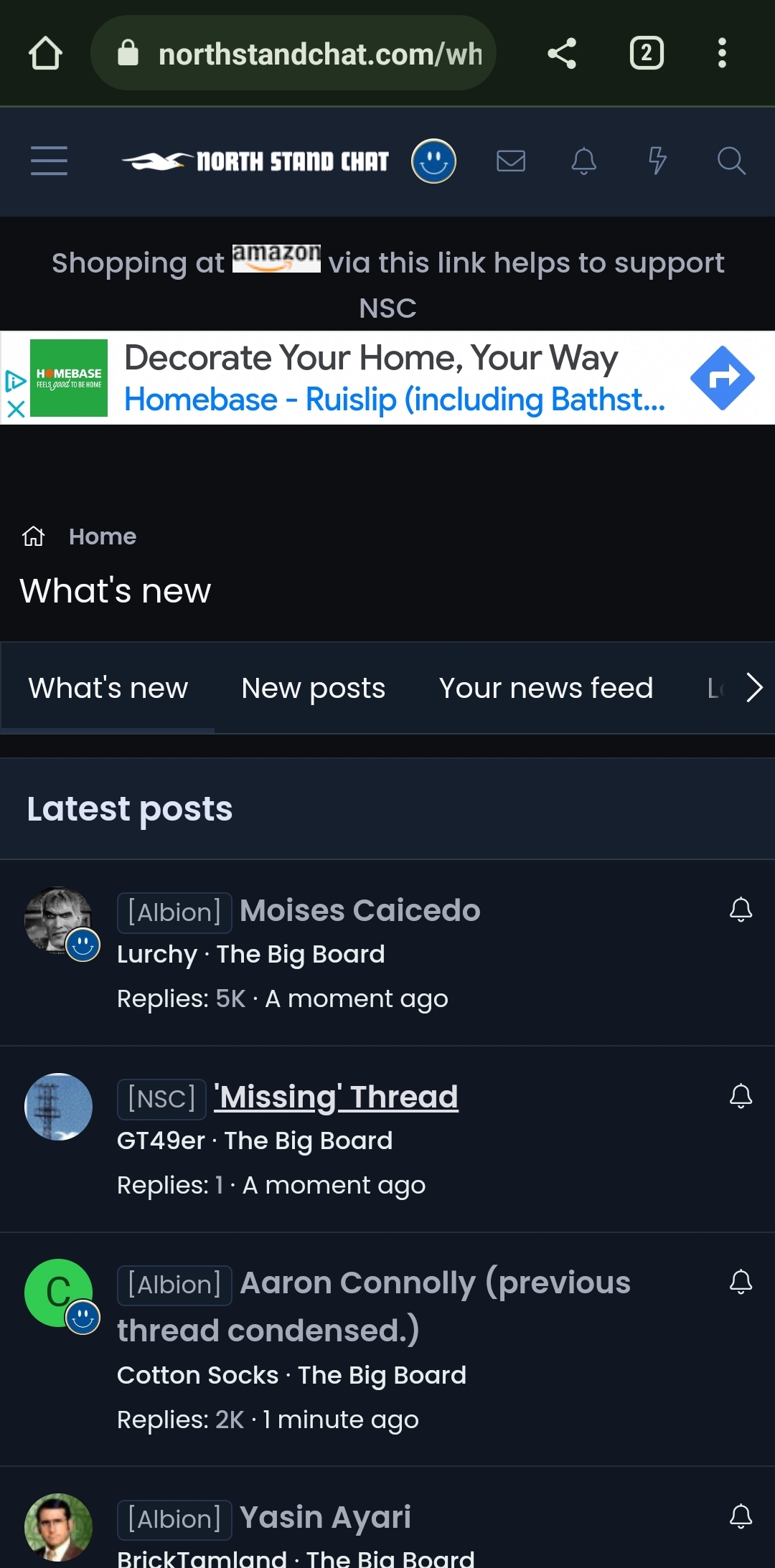Tap the bell icon for Moises Caicedo thread
The width and height of the screenshot is (775, 1568).
point(741,910)
